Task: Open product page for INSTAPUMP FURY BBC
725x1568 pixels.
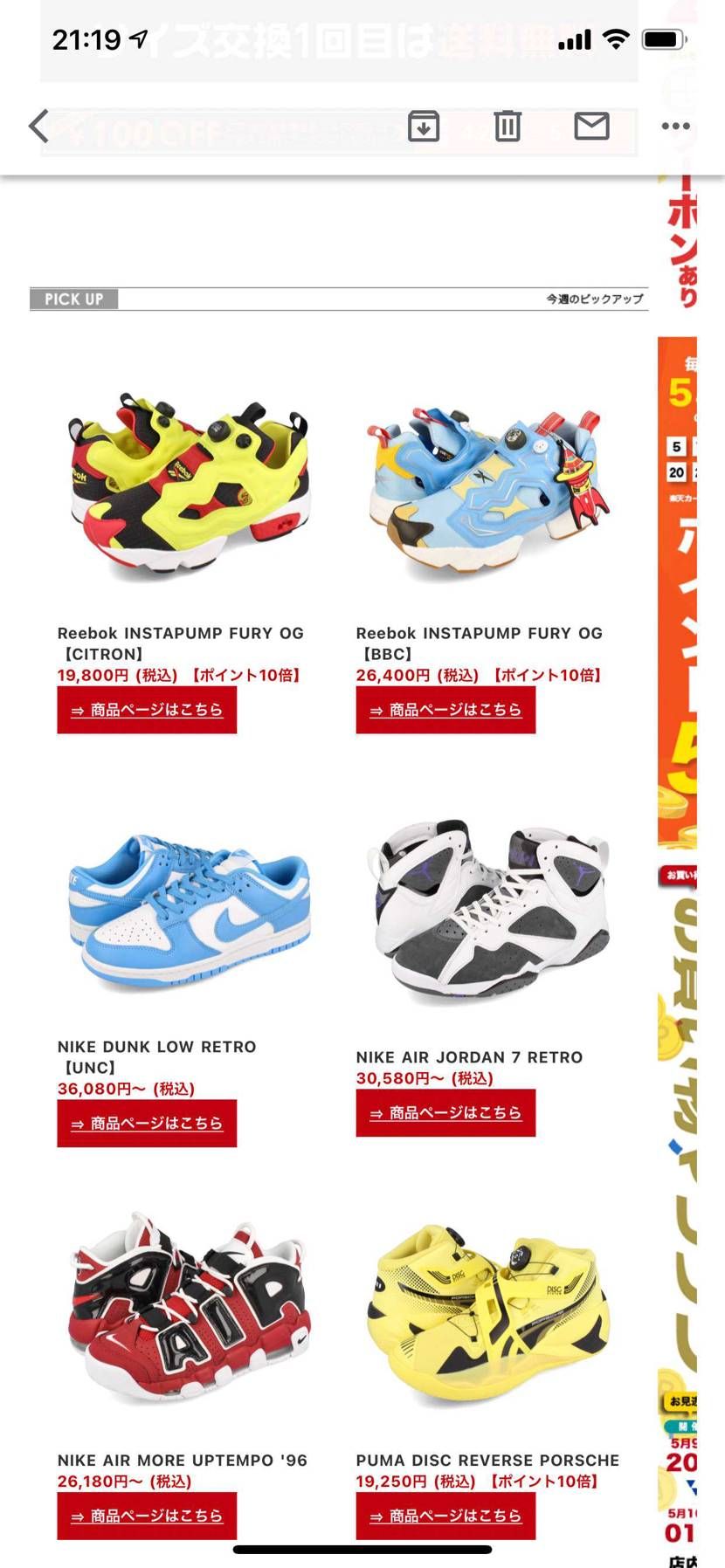Action: click(x=445, y=710)
